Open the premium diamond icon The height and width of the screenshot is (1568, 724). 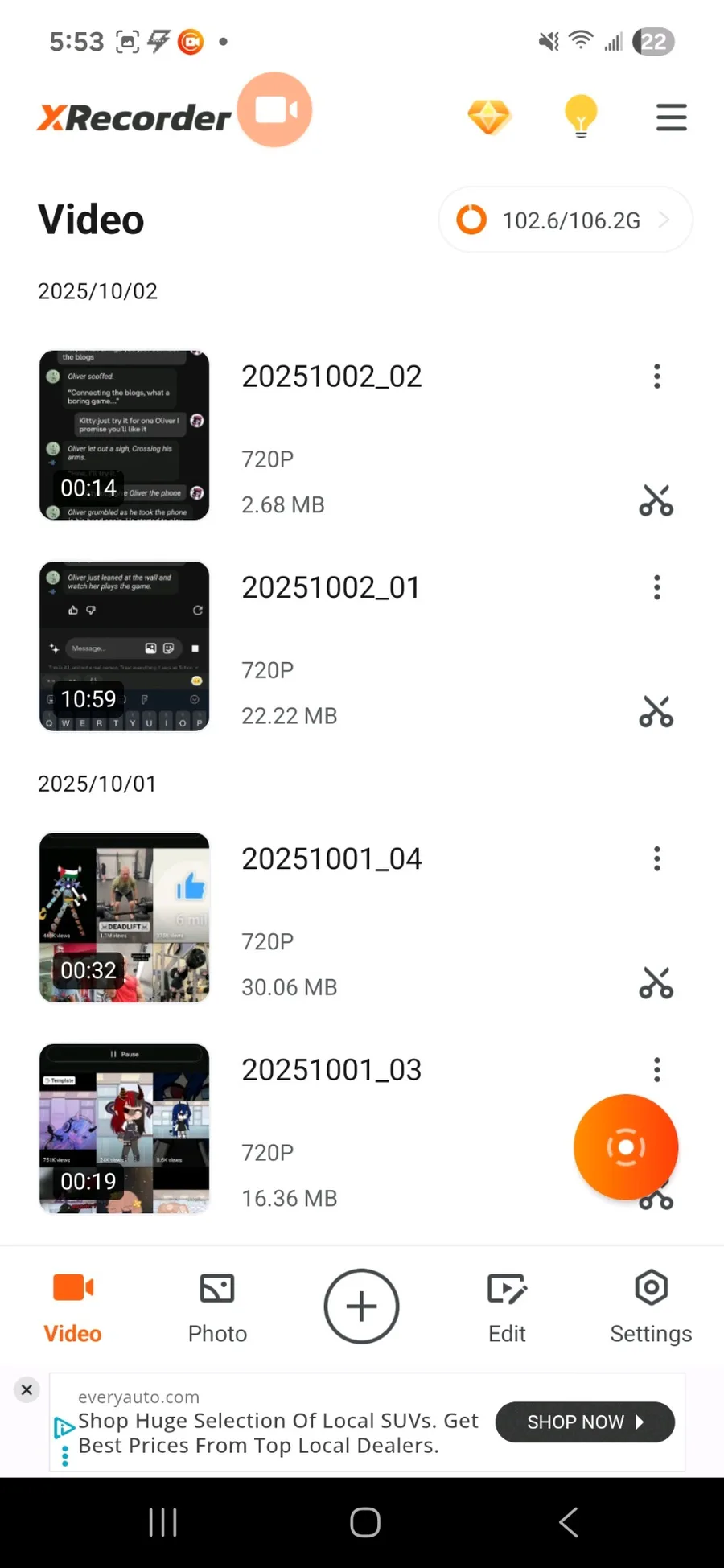point(489,117)
